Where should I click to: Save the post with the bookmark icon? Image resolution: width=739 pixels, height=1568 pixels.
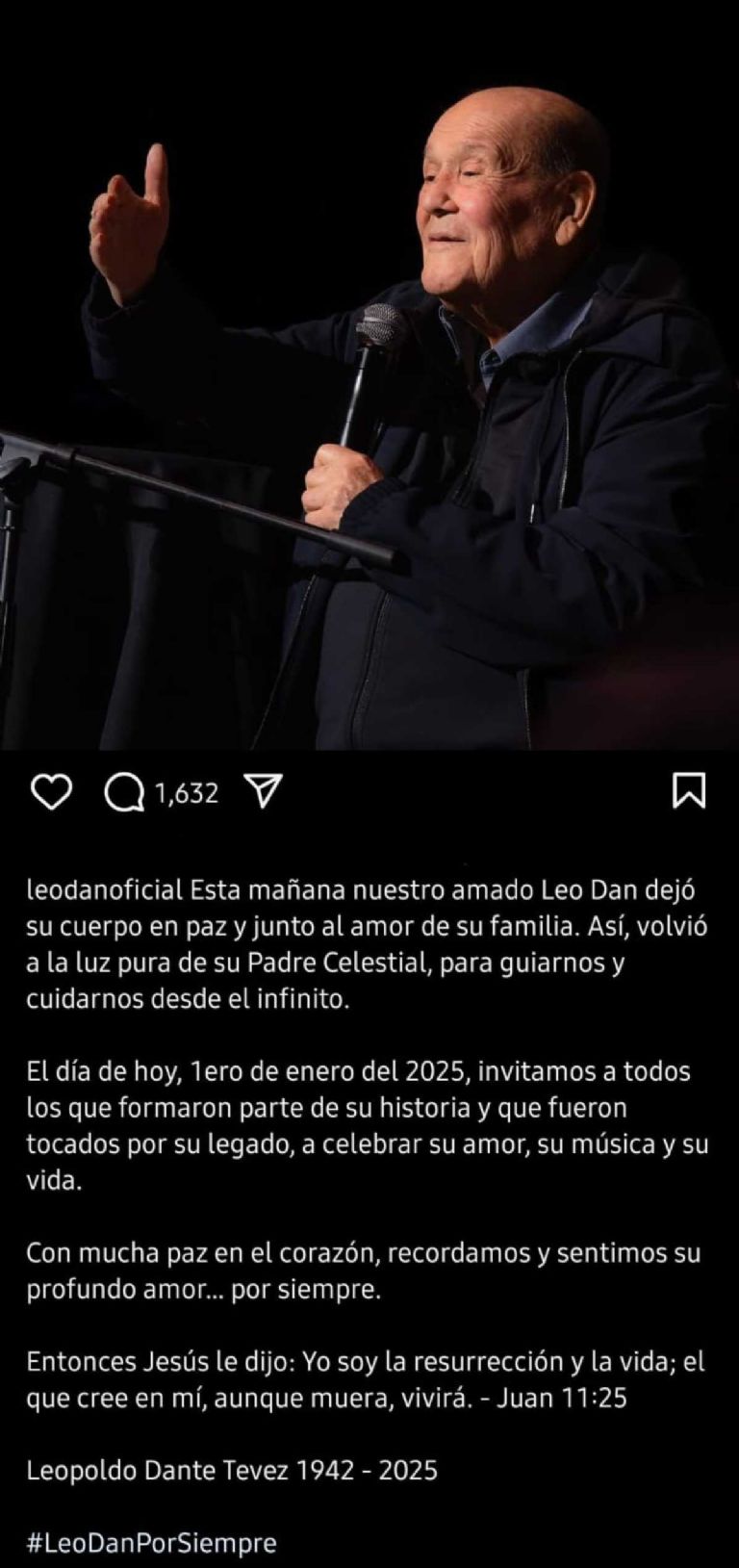coord(688,790)
